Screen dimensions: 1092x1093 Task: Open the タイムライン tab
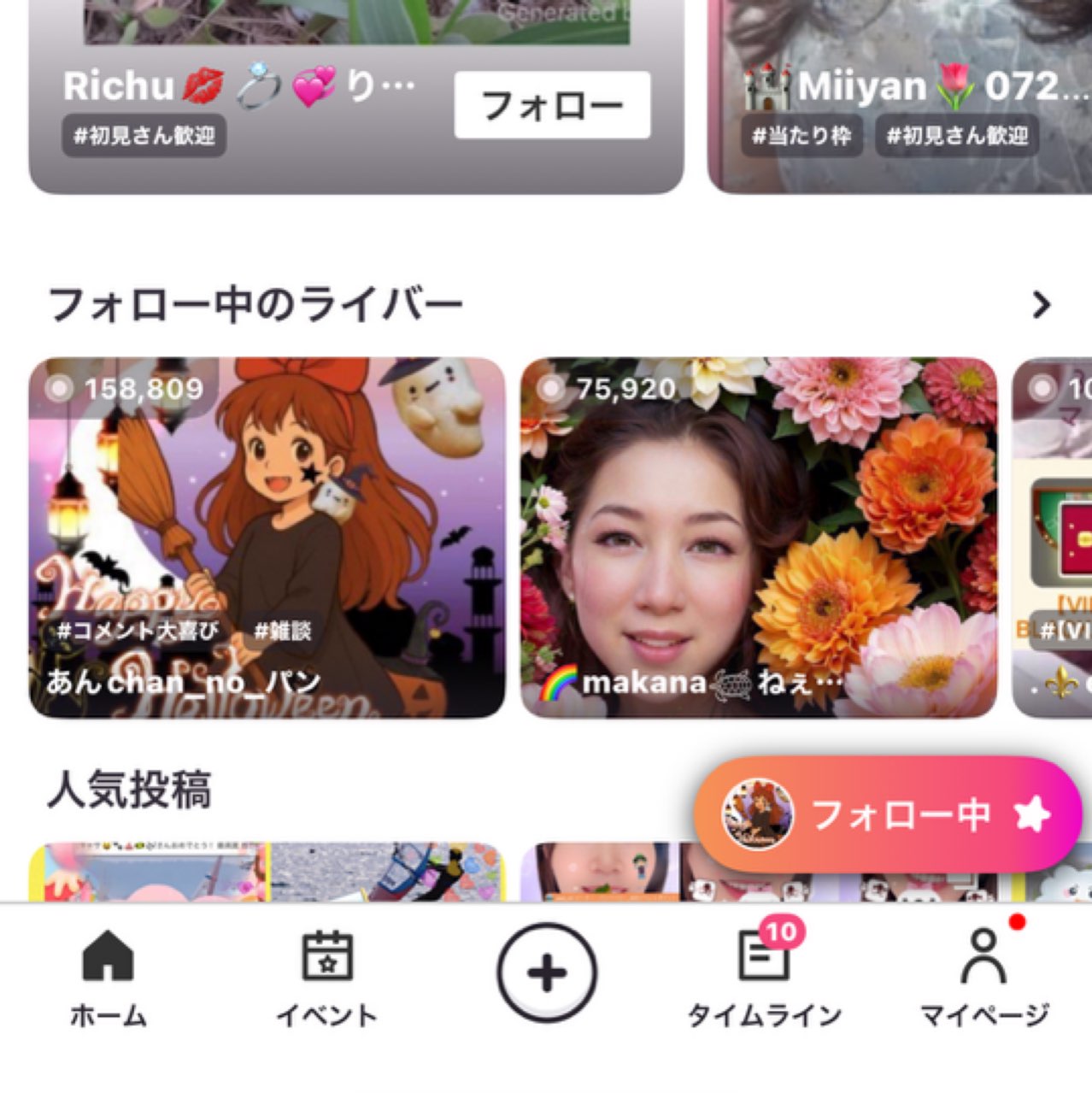click(x=765, y=978)
